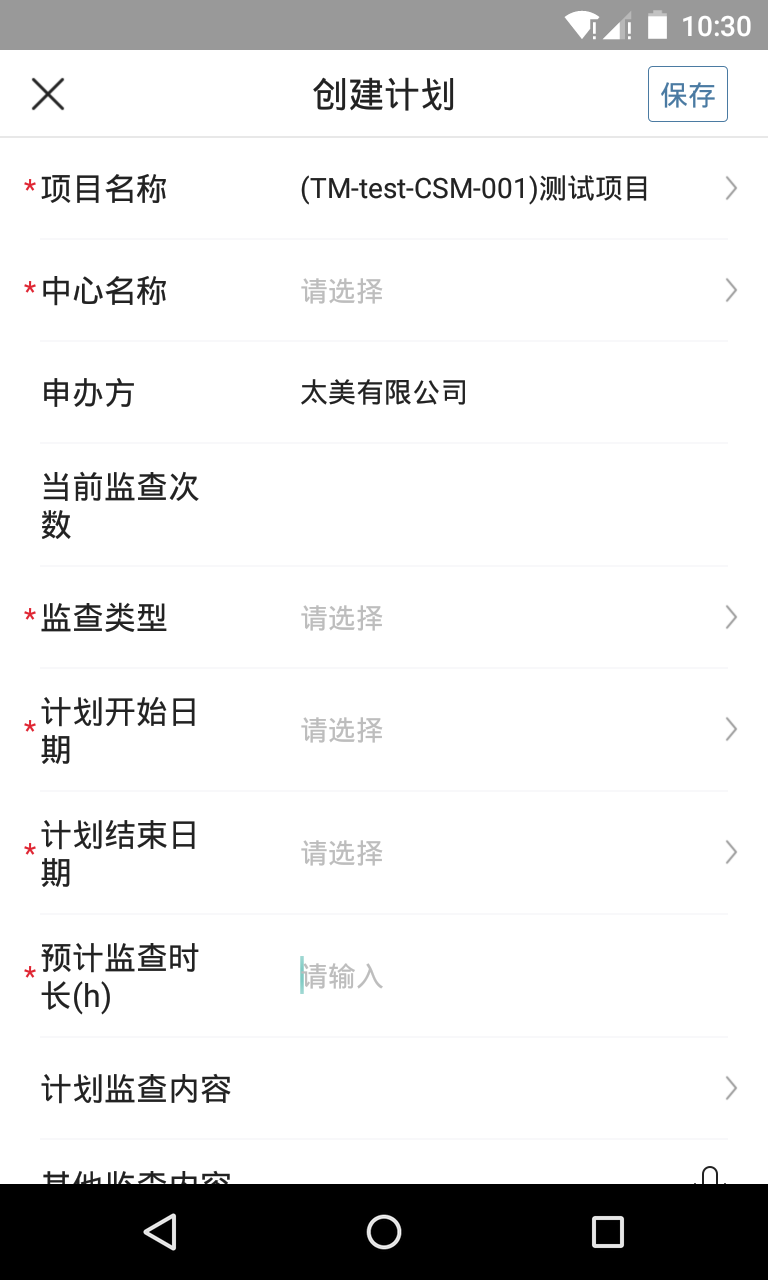The image size is (768, 1280).
Task: Select the project (TM-test-CSM-001)测试项目
Action: (x=475, y=188)
